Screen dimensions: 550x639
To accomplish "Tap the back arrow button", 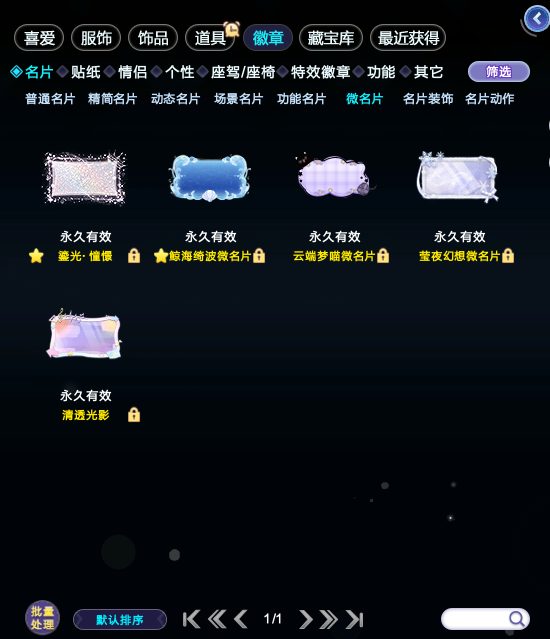I will click(x=537, y=18).
